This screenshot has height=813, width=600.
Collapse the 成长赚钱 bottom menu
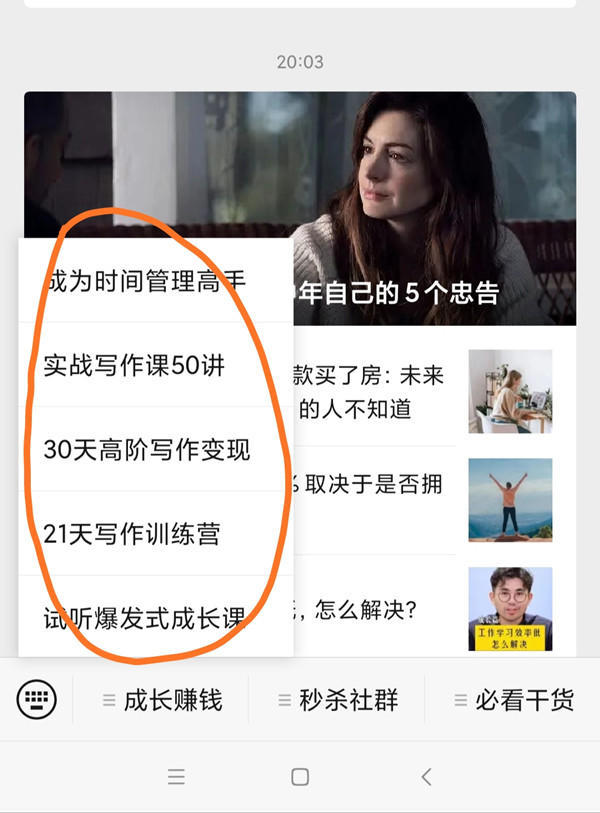point(162,700)
